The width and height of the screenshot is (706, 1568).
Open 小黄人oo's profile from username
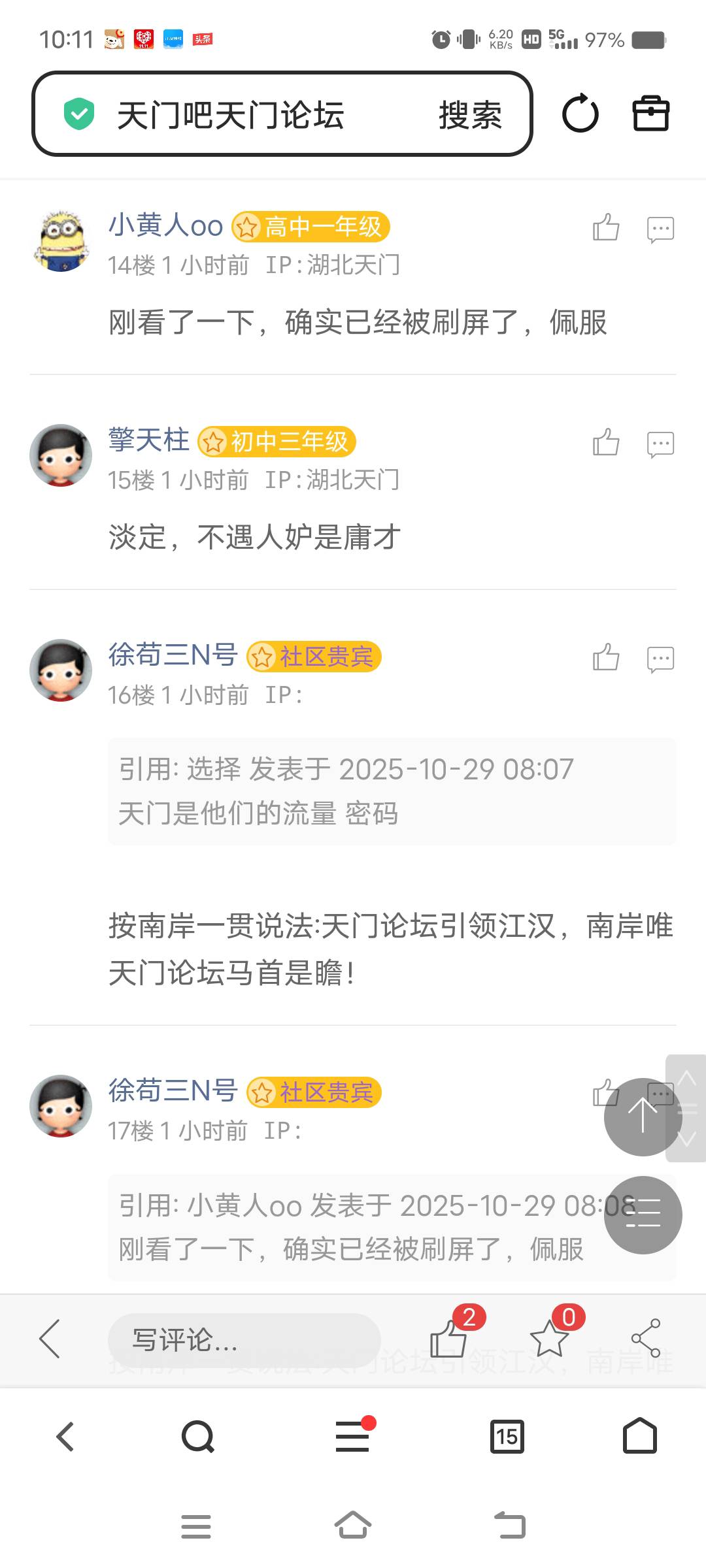pos(166,225)
